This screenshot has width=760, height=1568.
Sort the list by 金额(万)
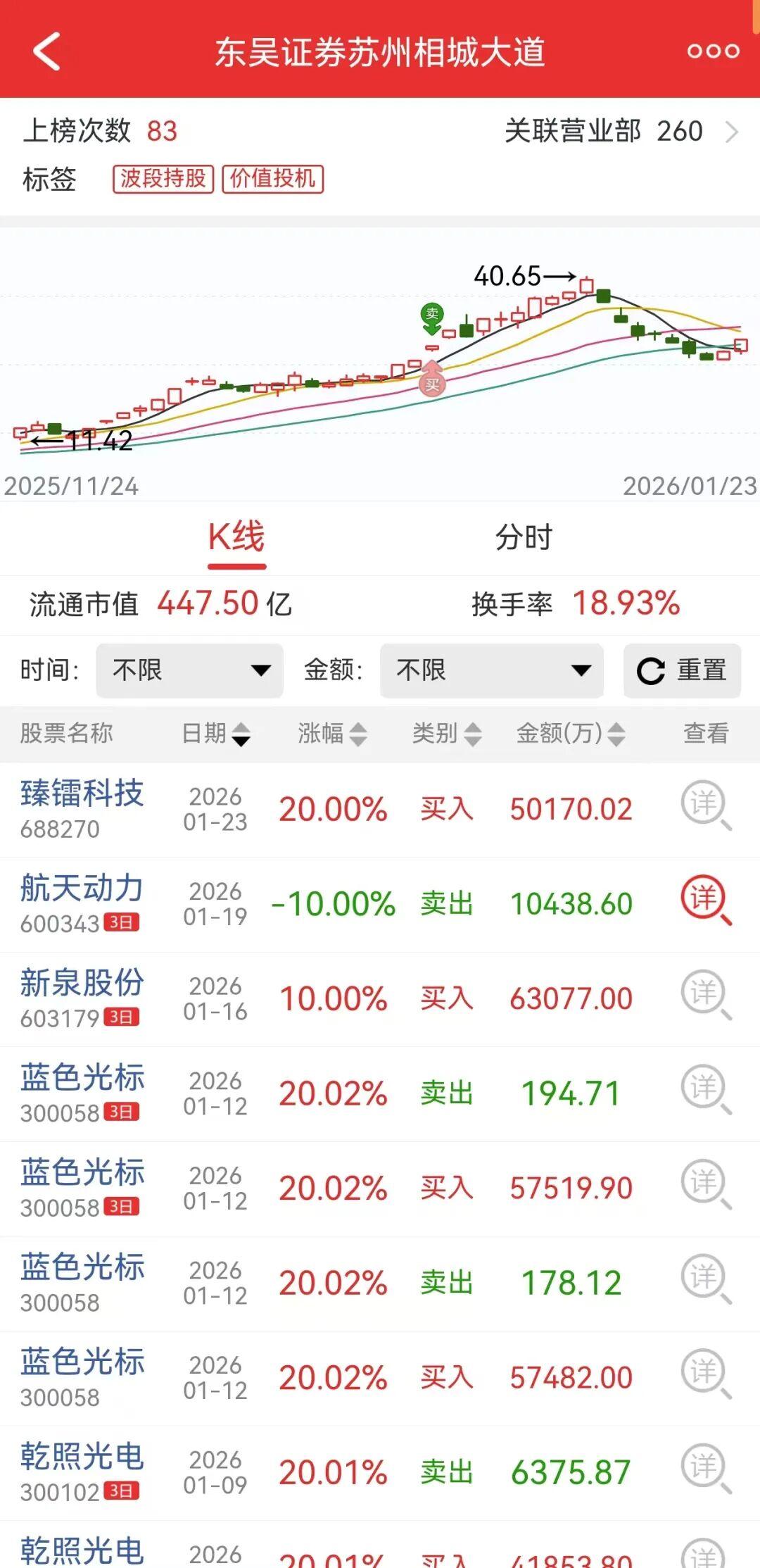[571, 733]
